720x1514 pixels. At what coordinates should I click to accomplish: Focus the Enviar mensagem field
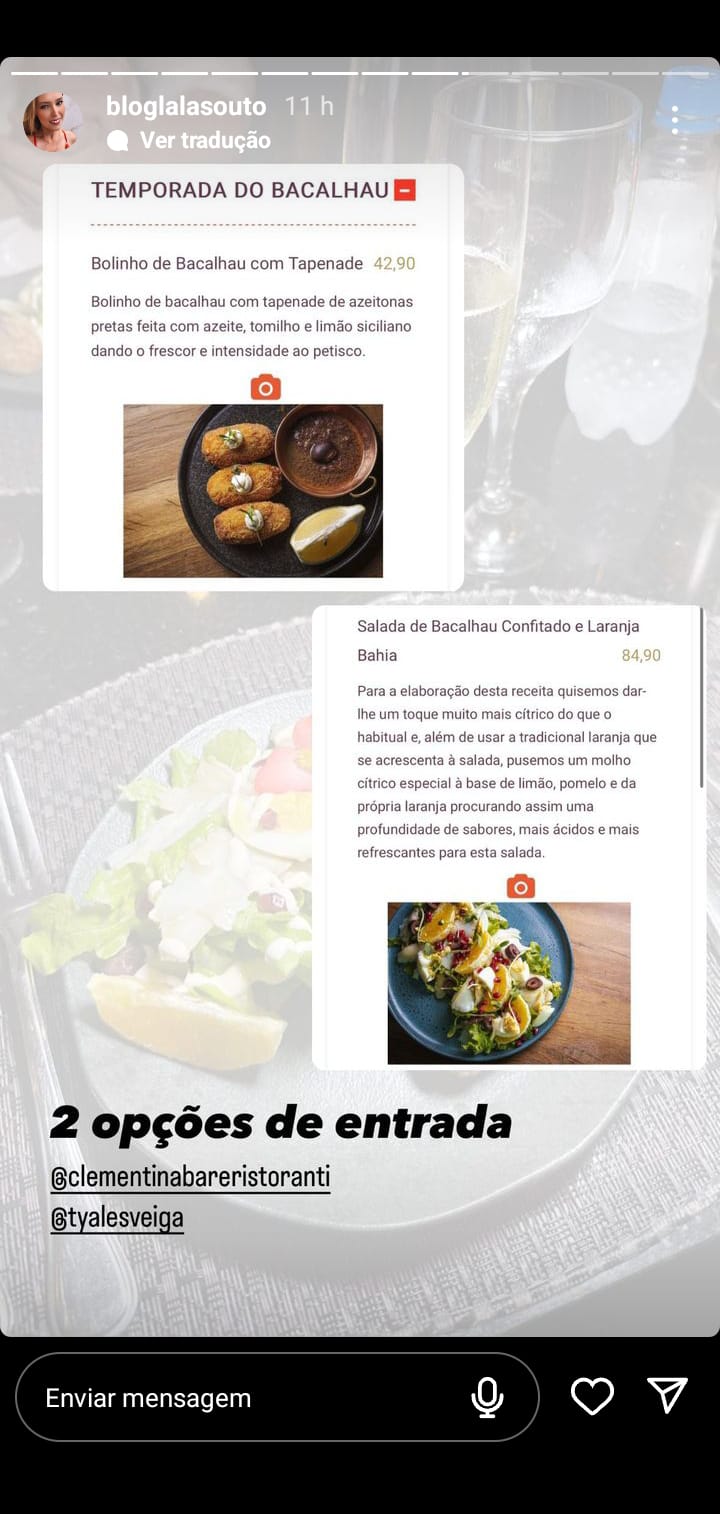pyautogui.click(x=240, y=1397)
